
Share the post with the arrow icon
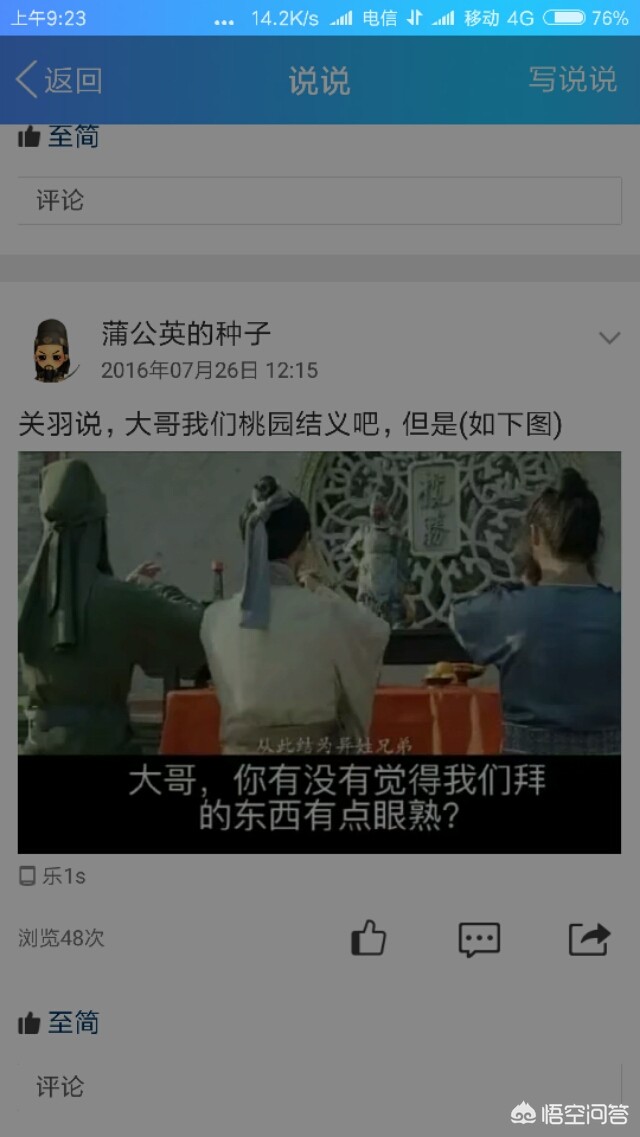coord(589,939)
